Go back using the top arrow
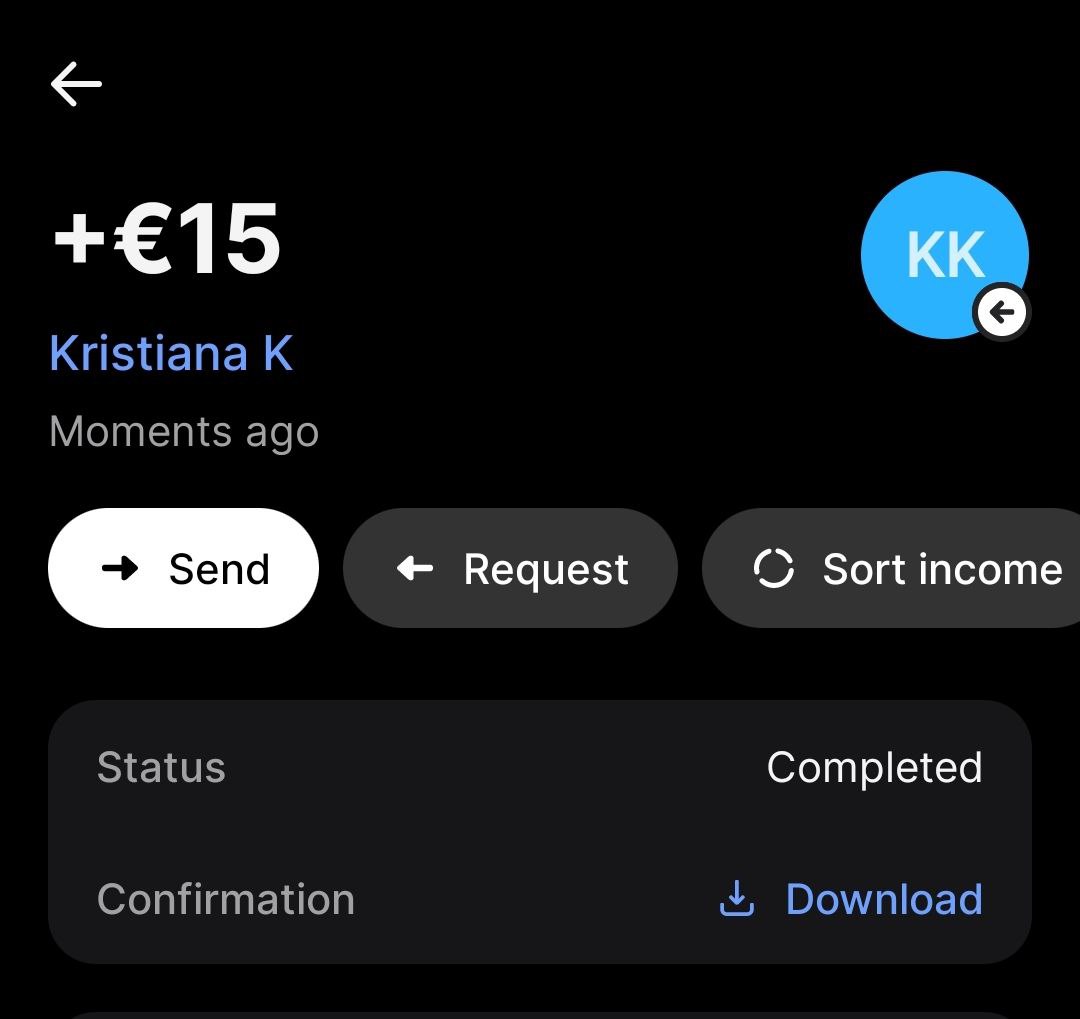Image resolution: width=1080 pixels, height=1019 pixels. tap(77, 84)
